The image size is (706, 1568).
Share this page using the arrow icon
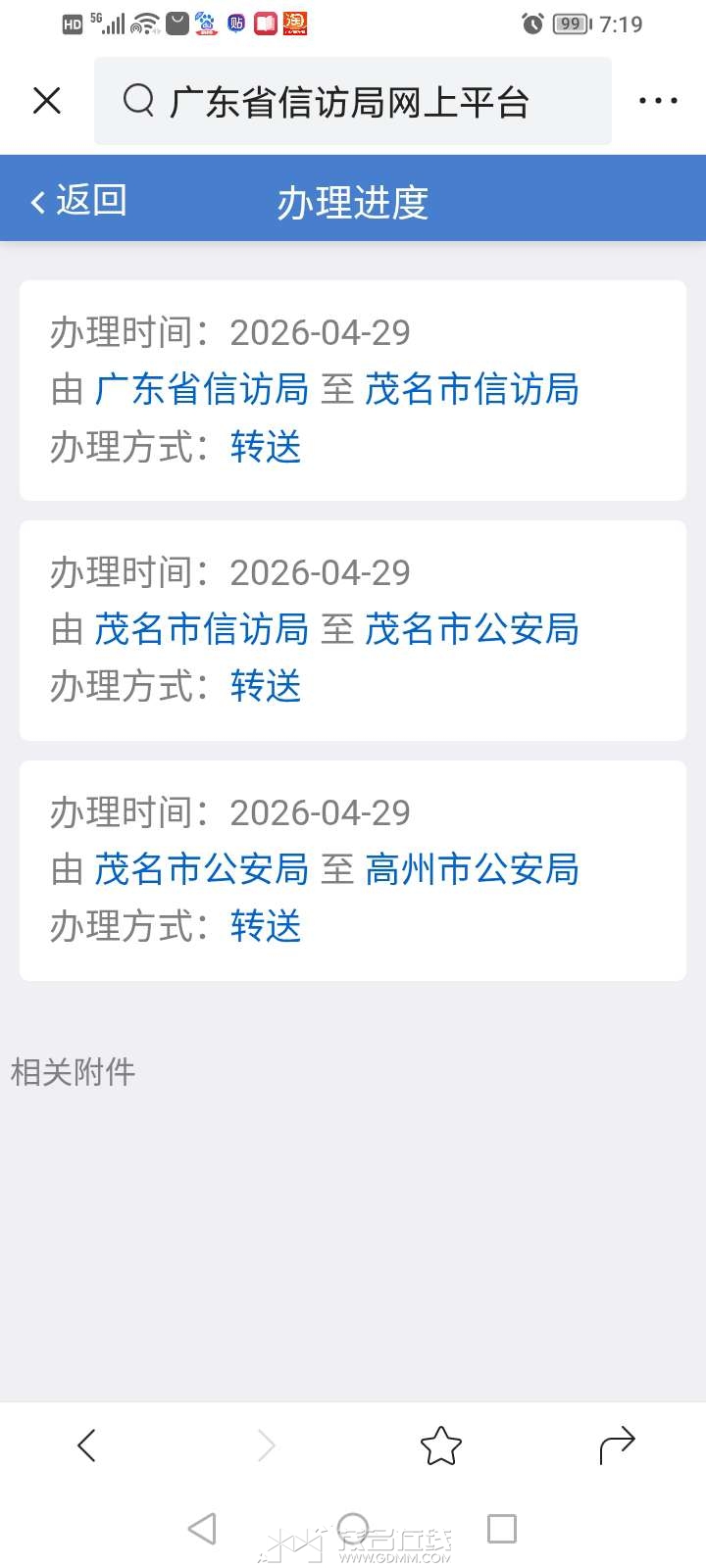click(617, 1445)
